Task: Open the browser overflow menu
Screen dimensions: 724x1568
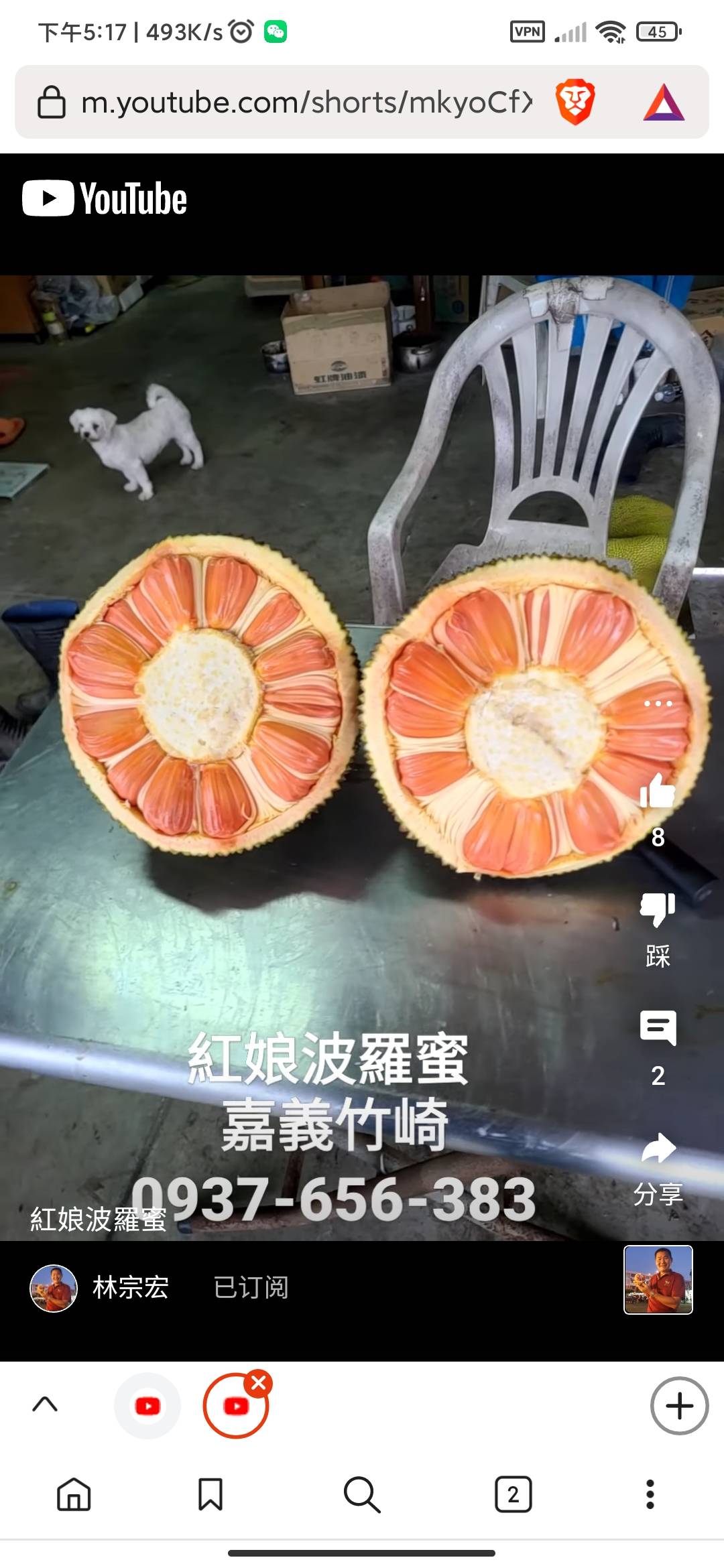Action: 650,1494
